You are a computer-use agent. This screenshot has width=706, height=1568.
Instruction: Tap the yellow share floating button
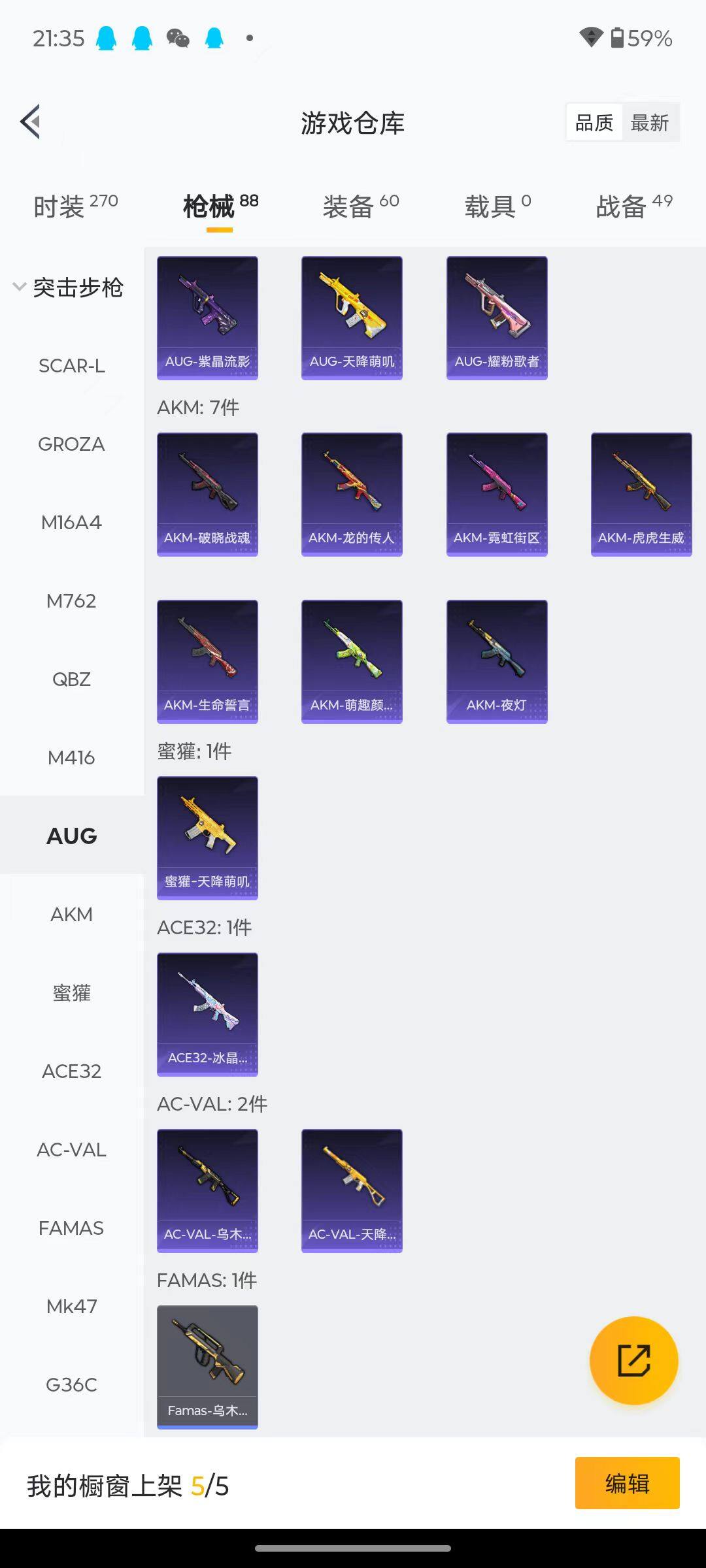click(x=633, y=1360)
